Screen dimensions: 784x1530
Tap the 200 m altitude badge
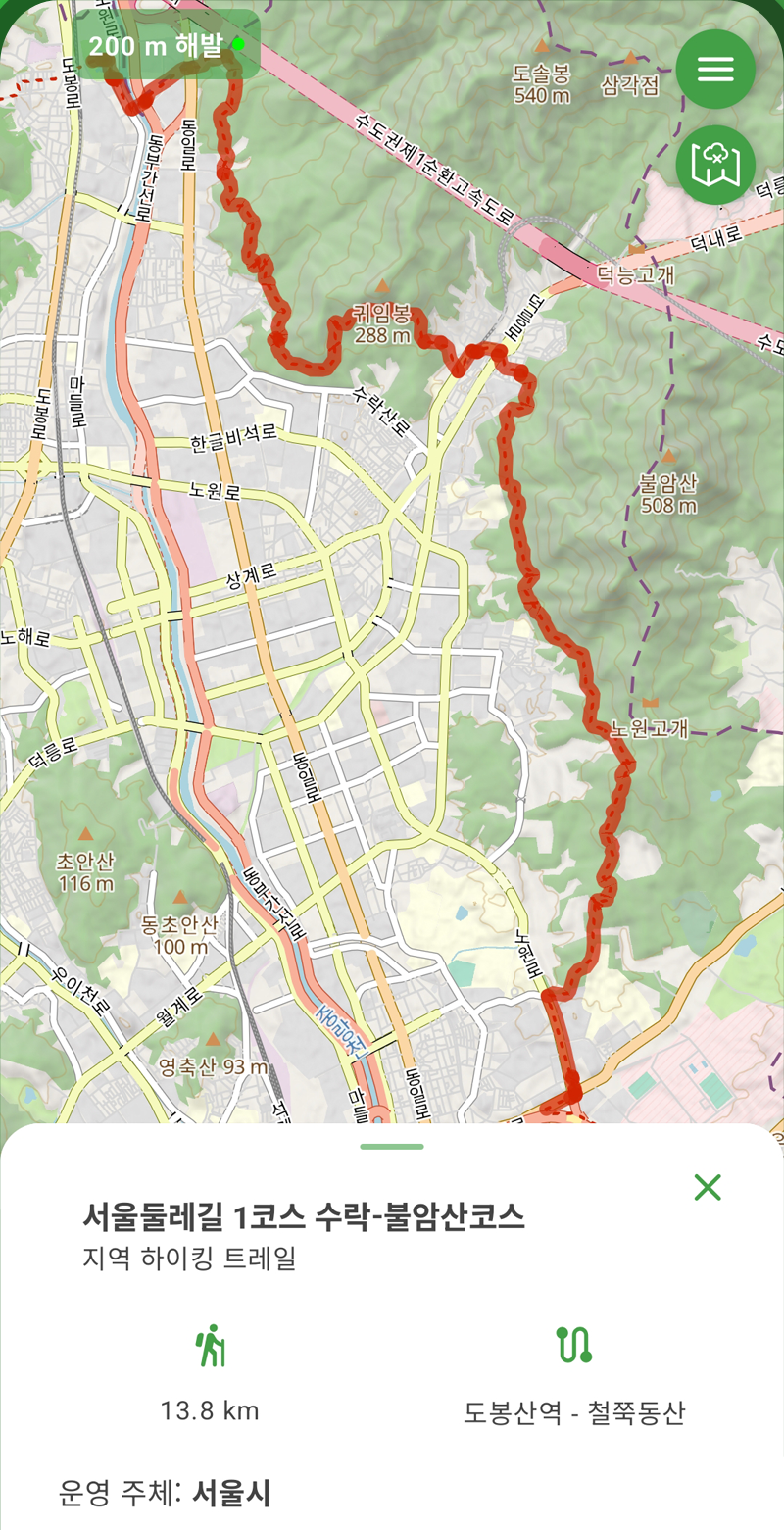click(x=169, y=45)
